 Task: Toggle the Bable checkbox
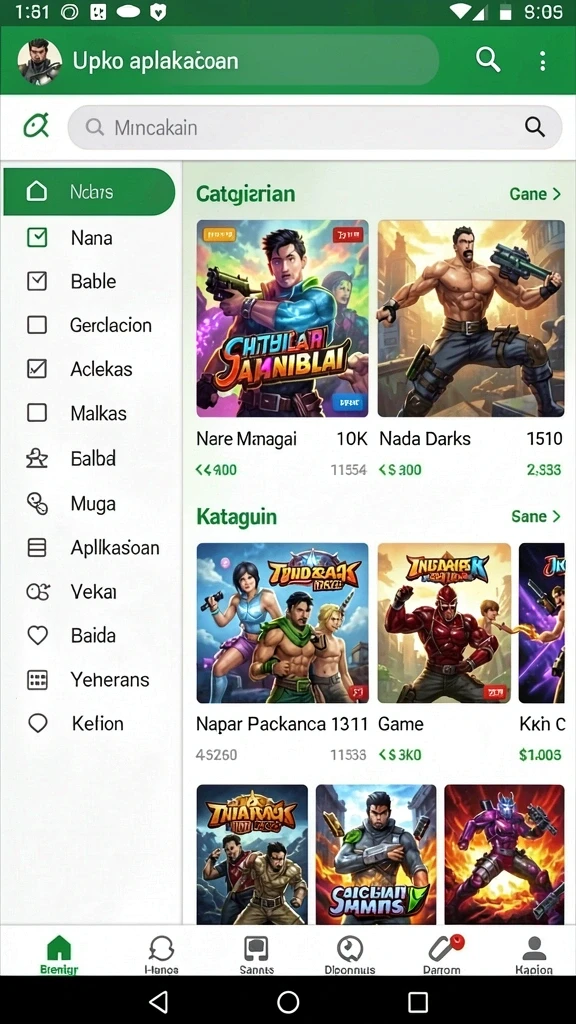[x=37, y=281]
